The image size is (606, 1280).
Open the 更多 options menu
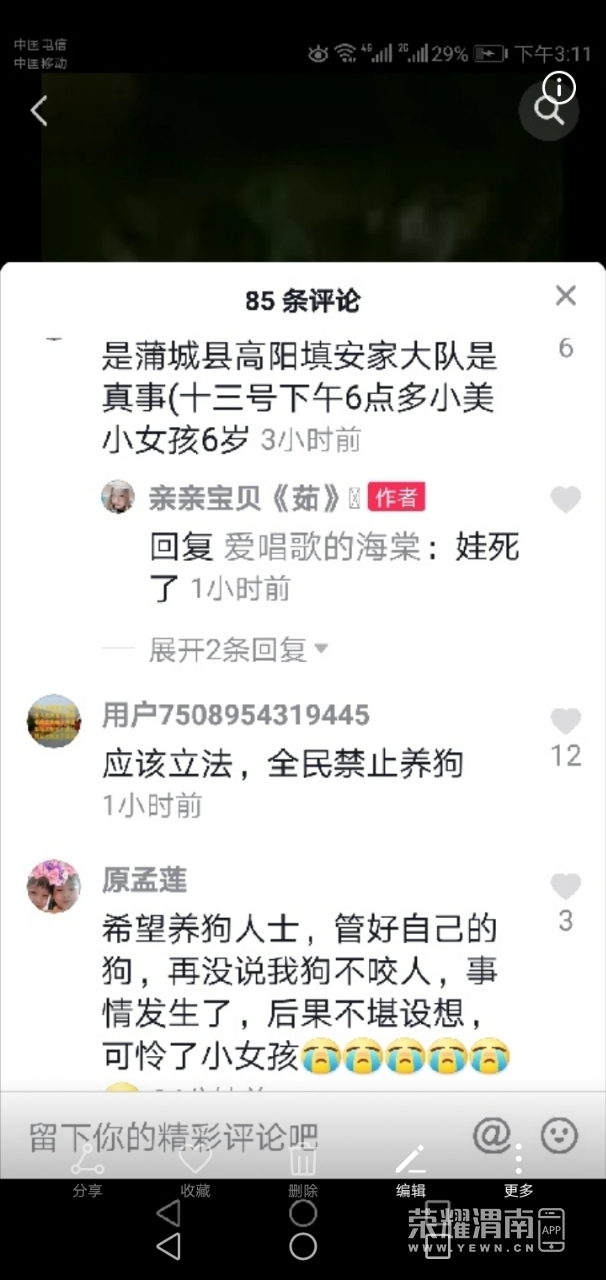tap(518, 1170)
